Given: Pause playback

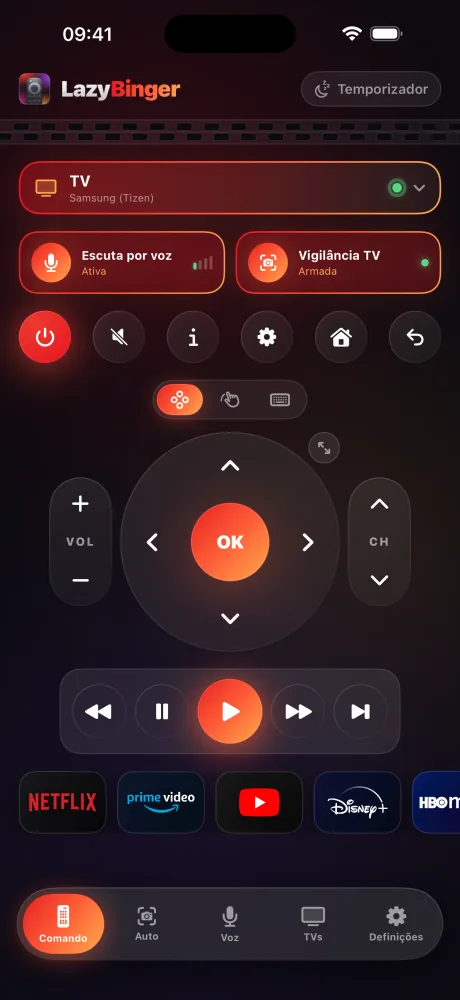Looking at the screenshot, I should pos(162,711).
